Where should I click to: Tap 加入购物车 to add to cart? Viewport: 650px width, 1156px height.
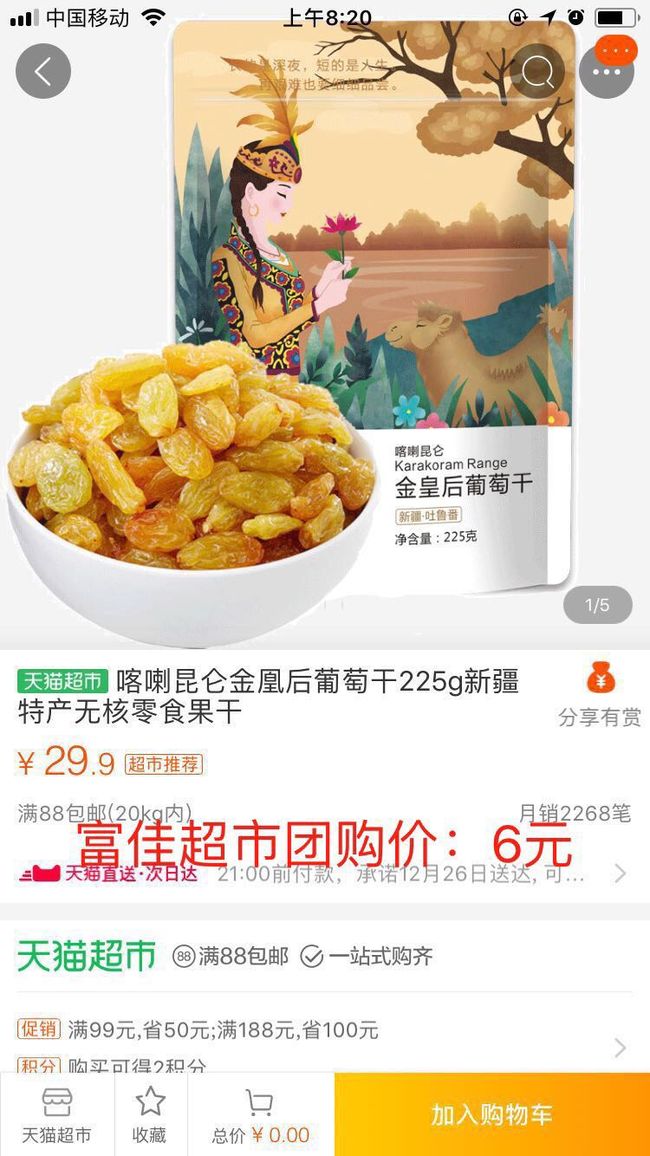pos(492,1115)
